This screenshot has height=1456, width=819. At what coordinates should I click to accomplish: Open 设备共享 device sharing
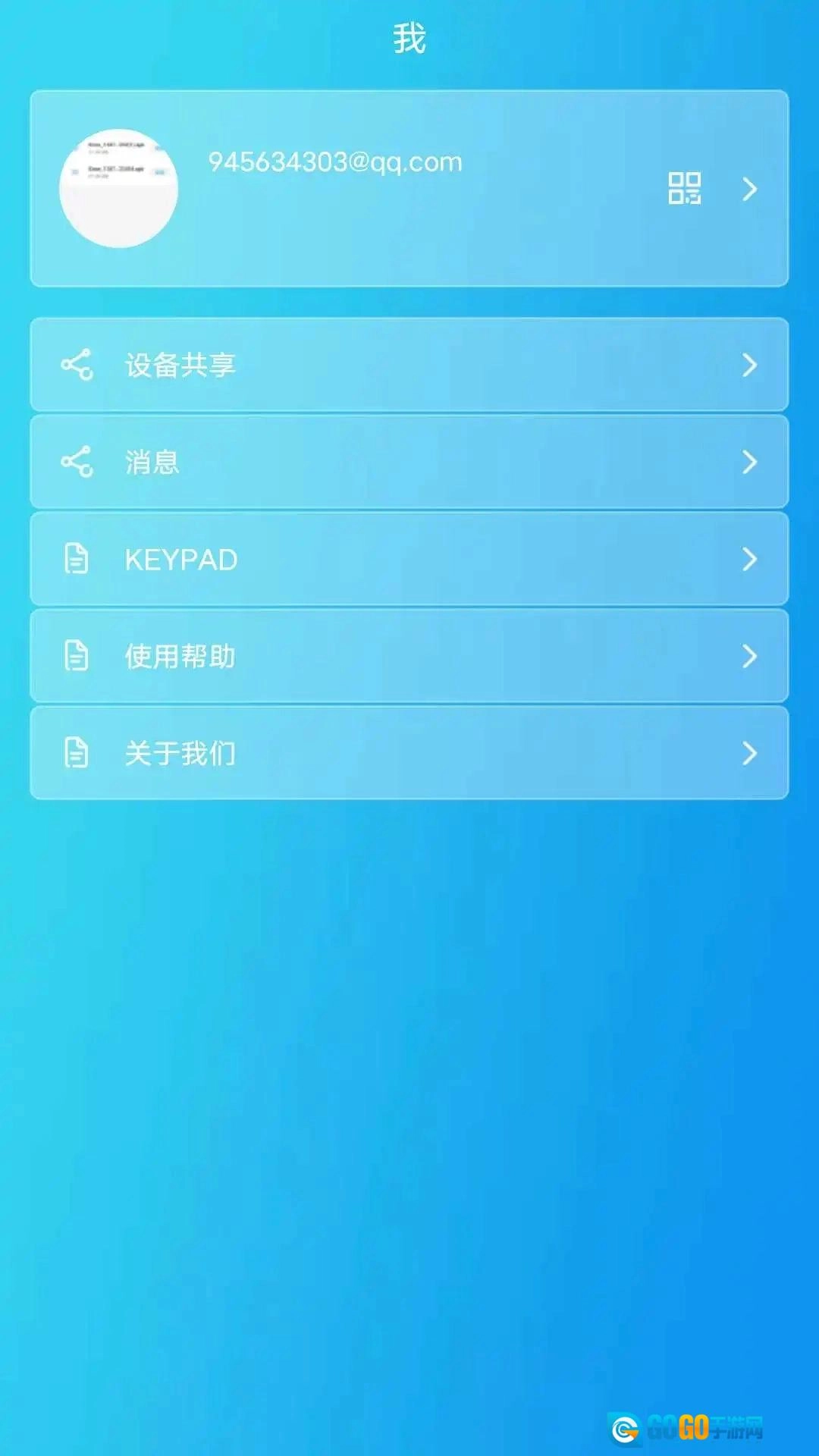[x=409, y=365]
